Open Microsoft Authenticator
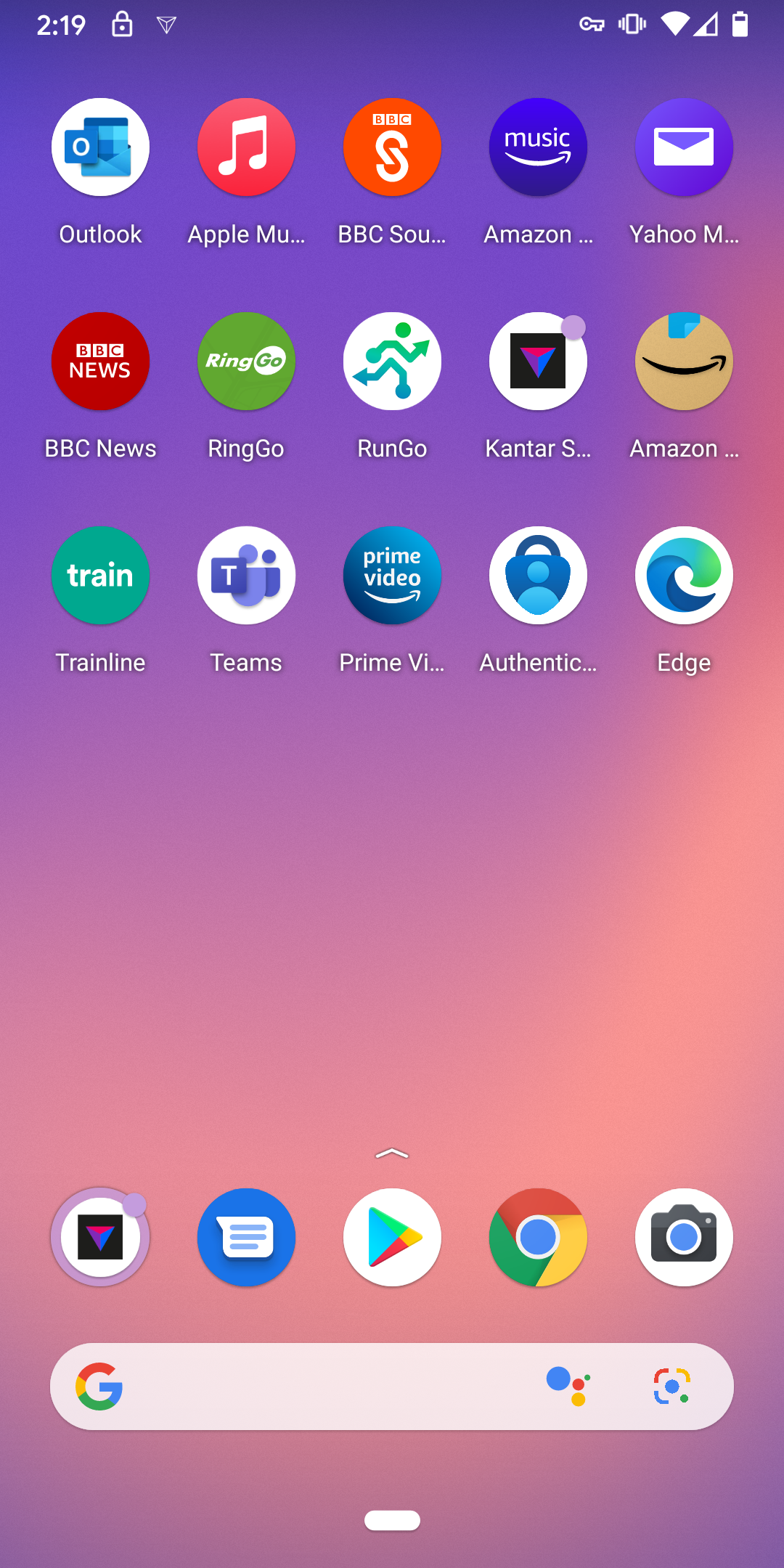The width and height of the screenshot is (784, 1568). pyautogui.click(x=538, y=576)
